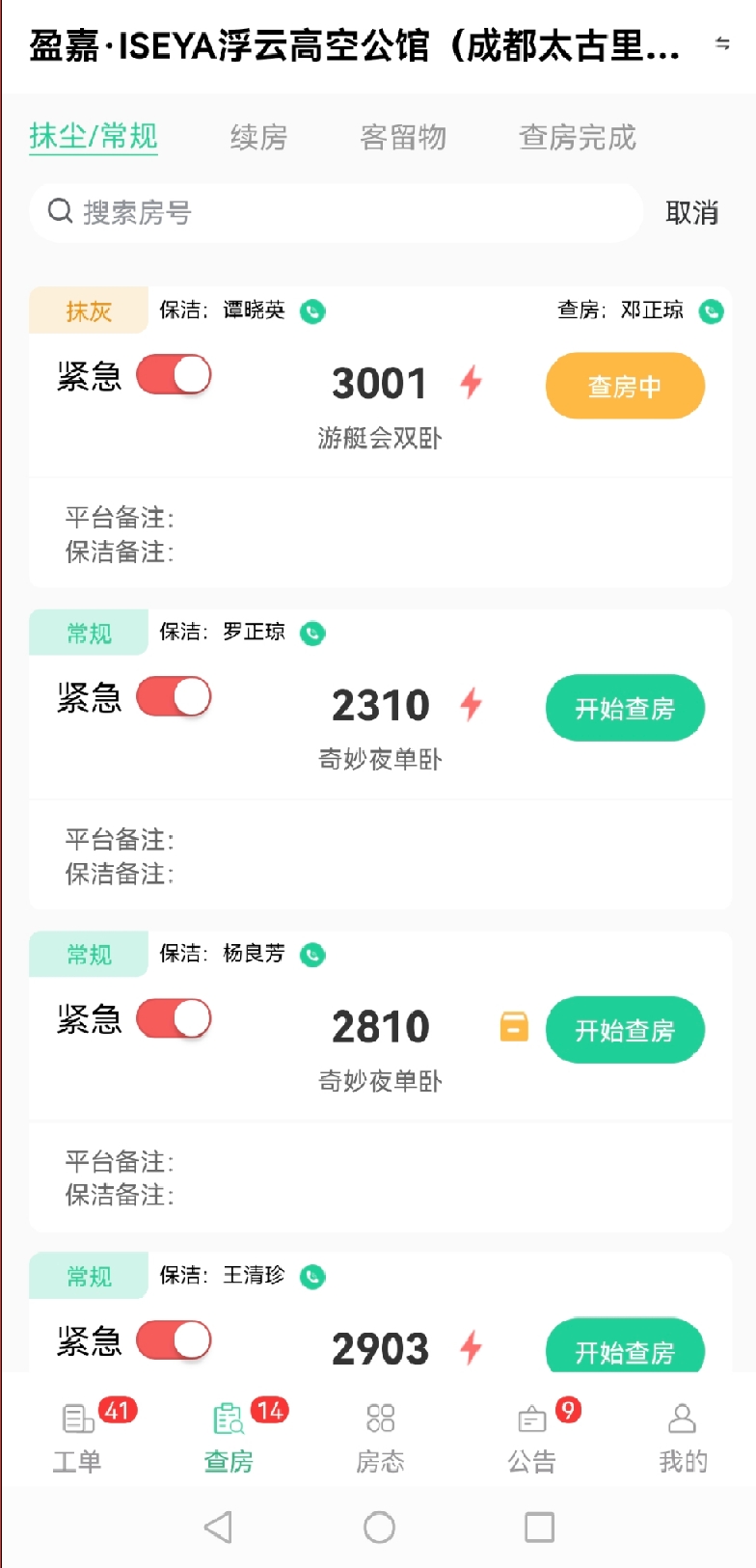Tap 开始查房 for room 2310
The width and height of the screenshot is (756, 1568).
[x=625, y=708]
